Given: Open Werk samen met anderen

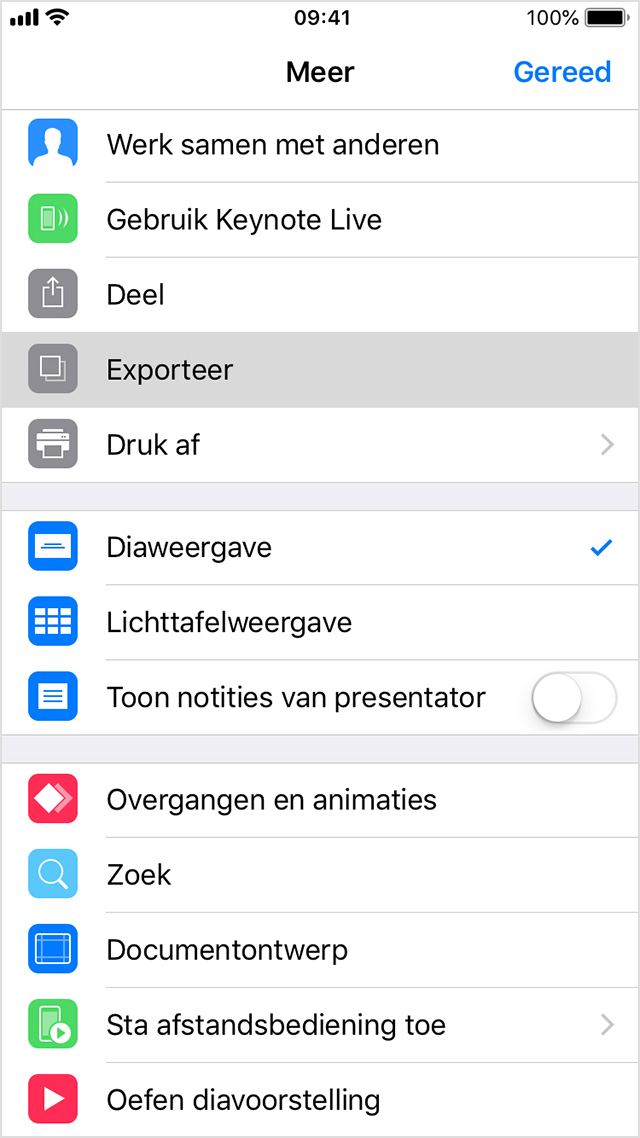Looking at the screenshot, I should (x=320, y=145).
